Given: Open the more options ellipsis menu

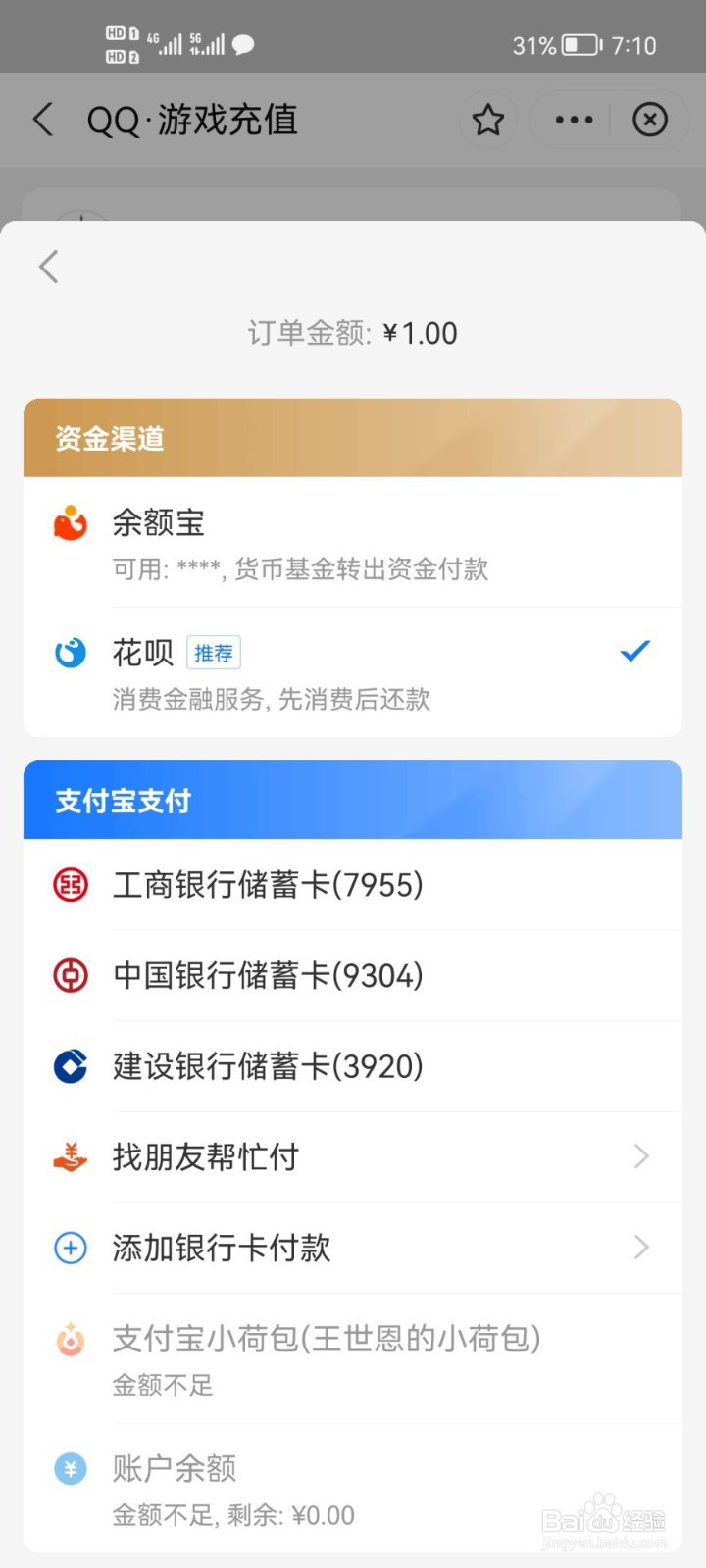Looking at the screenshot, I should pyautogui.click(x=572, y=120).
